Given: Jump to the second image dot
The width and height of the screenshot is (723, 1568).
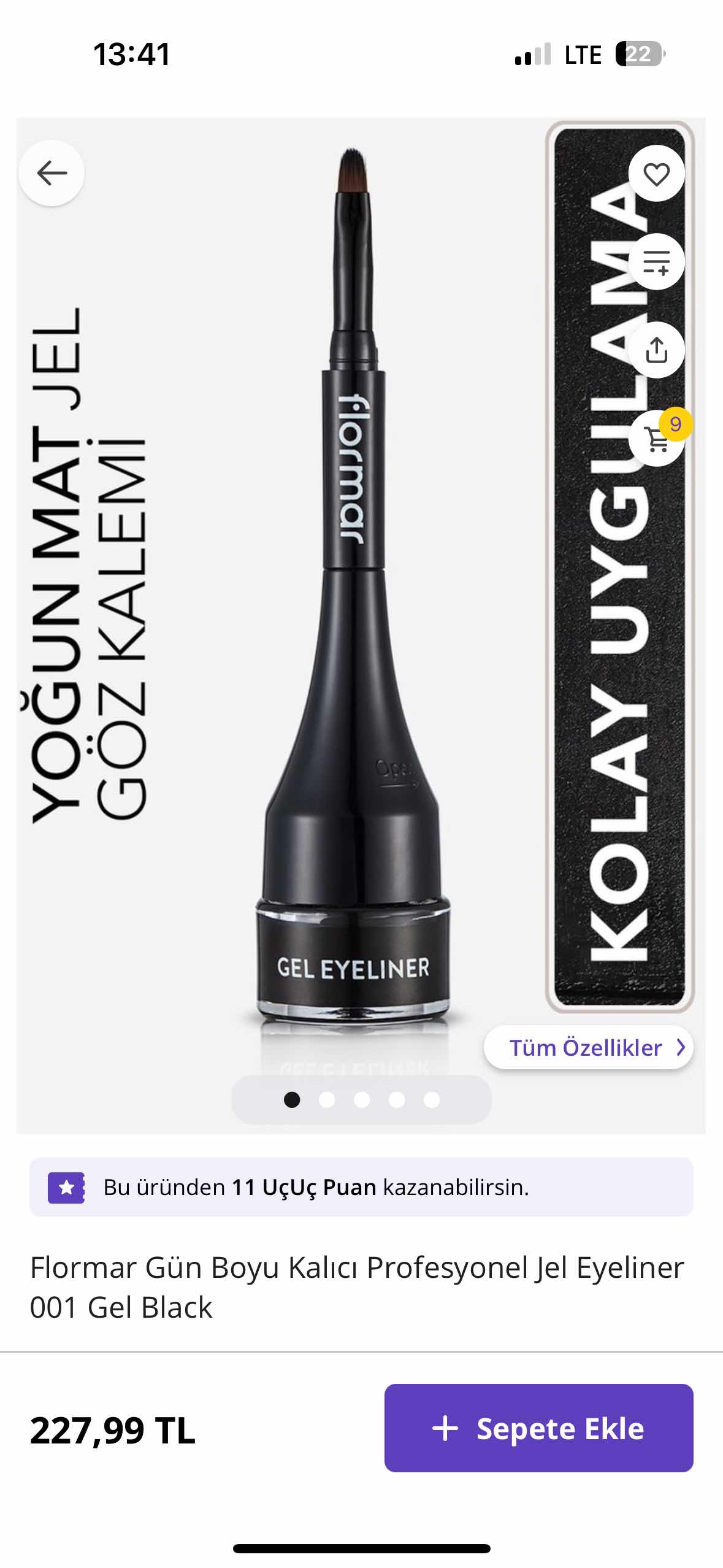Looking at the screenshot, I should tap(327, 1100).
